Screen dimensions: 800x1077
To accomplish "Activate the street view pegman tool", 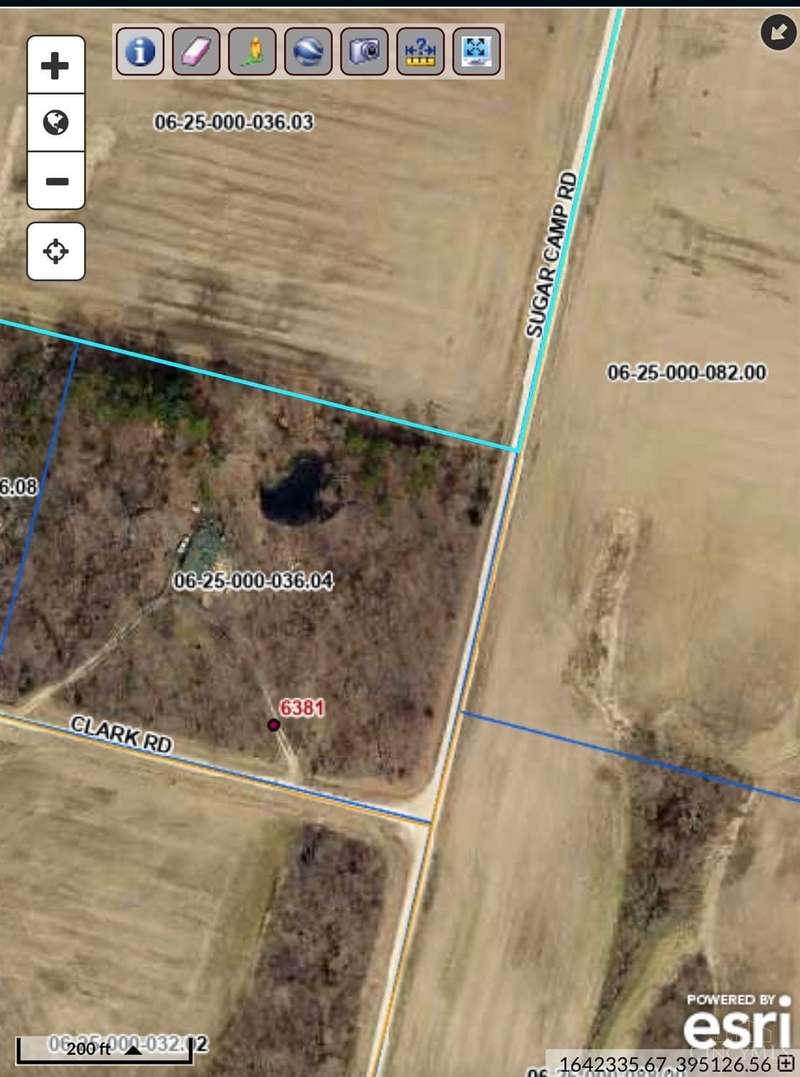I will (x=252, y=51).
